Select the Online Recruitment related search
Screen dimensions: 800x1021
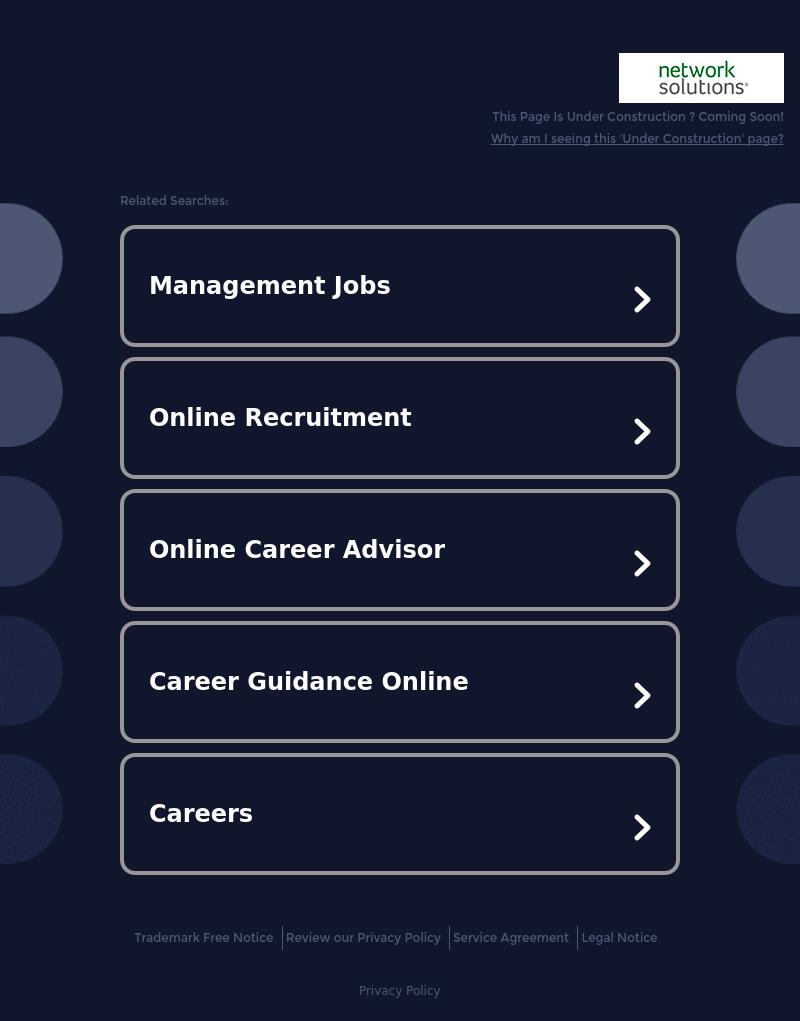coord(399,418)
